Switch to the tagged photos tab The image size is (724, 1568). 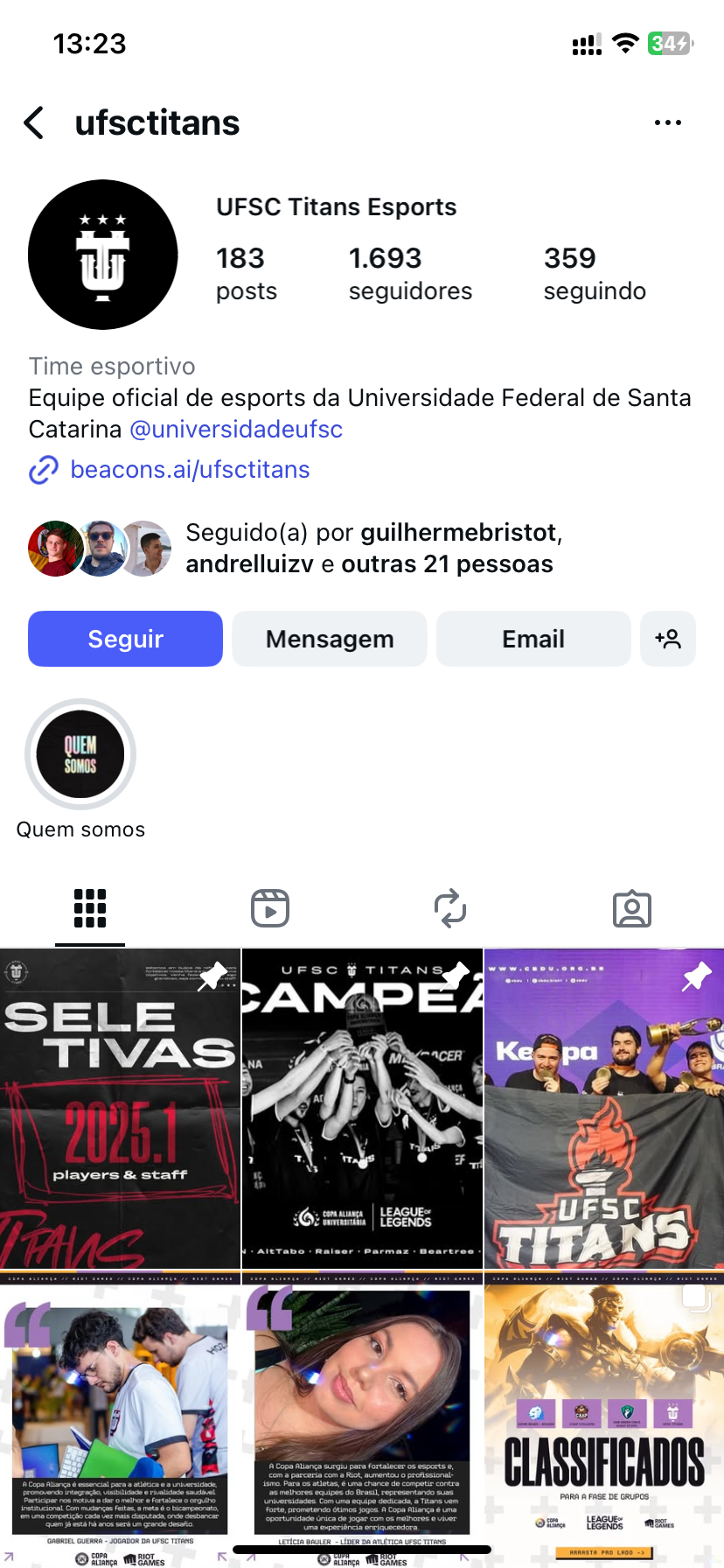[x=631, y=908]
